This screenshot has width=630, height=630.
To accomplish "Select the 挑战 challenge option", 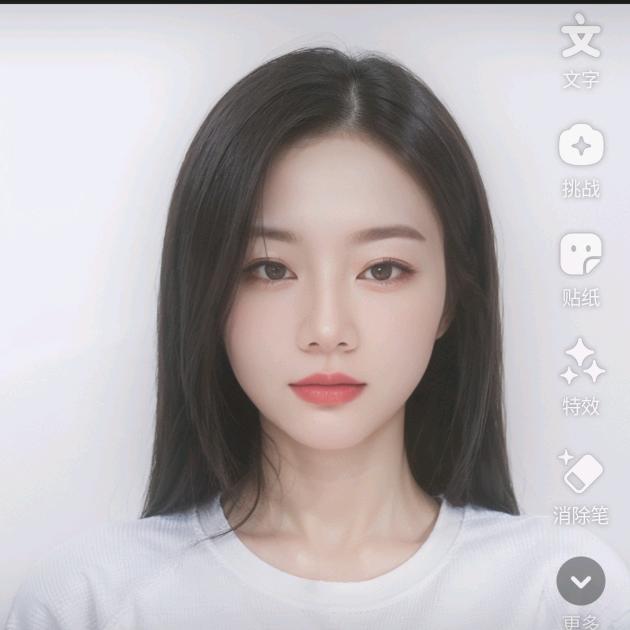I will pos(581,147).
